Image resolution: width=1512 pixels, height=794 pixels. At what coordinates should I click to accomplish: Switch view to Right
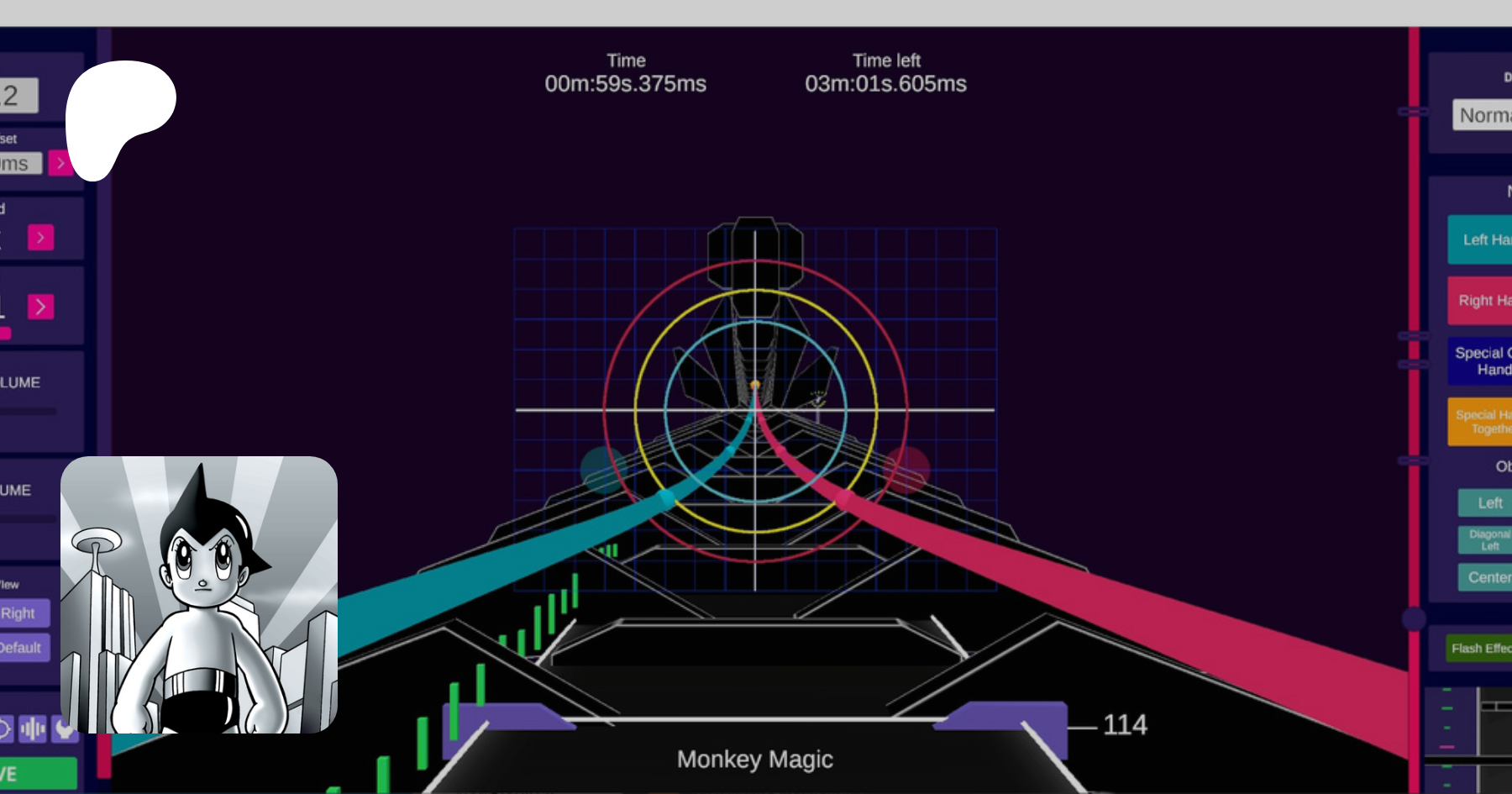(x=22, y=613)
